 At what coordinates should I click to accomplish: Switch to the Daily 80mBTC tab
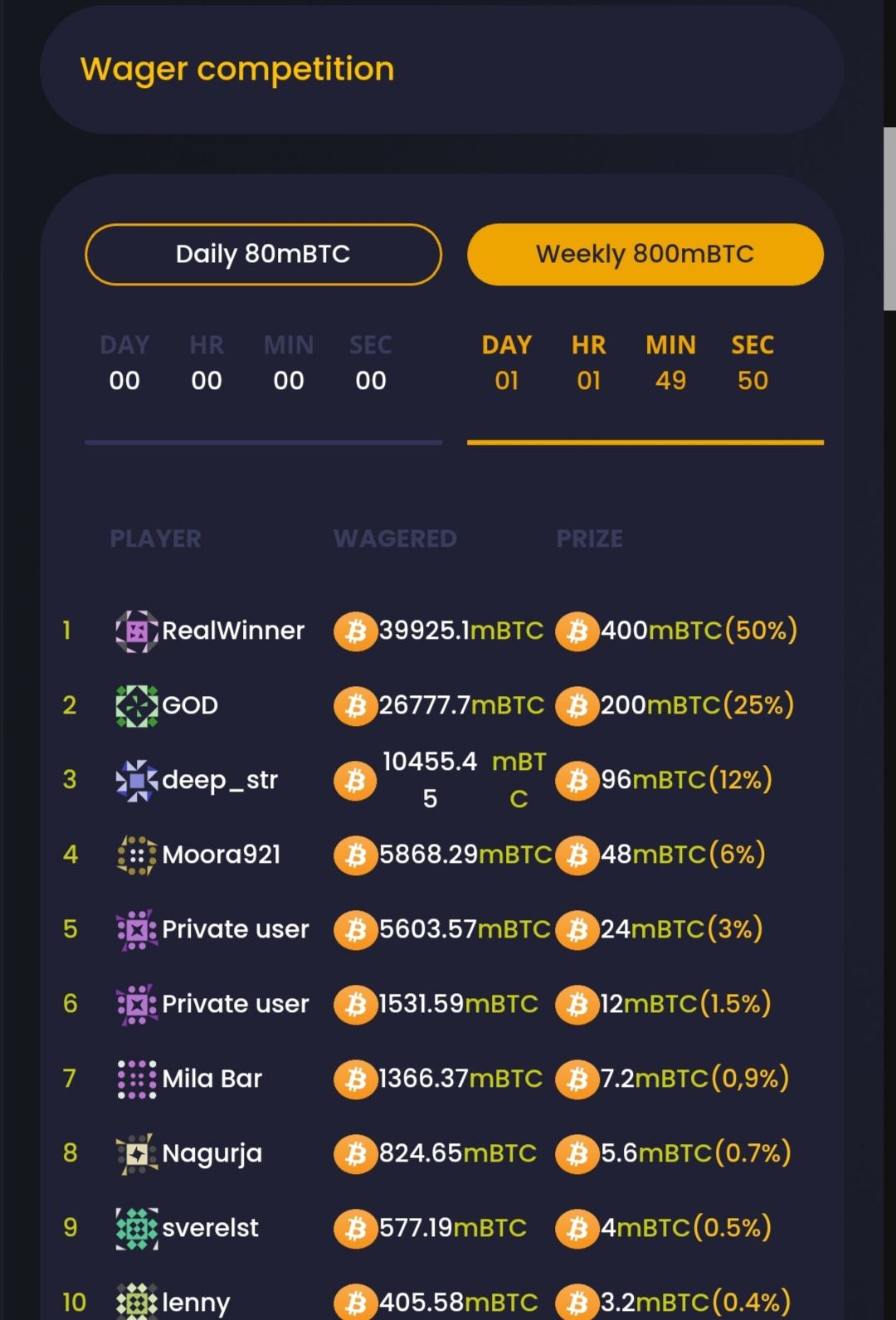click(263, 254)
